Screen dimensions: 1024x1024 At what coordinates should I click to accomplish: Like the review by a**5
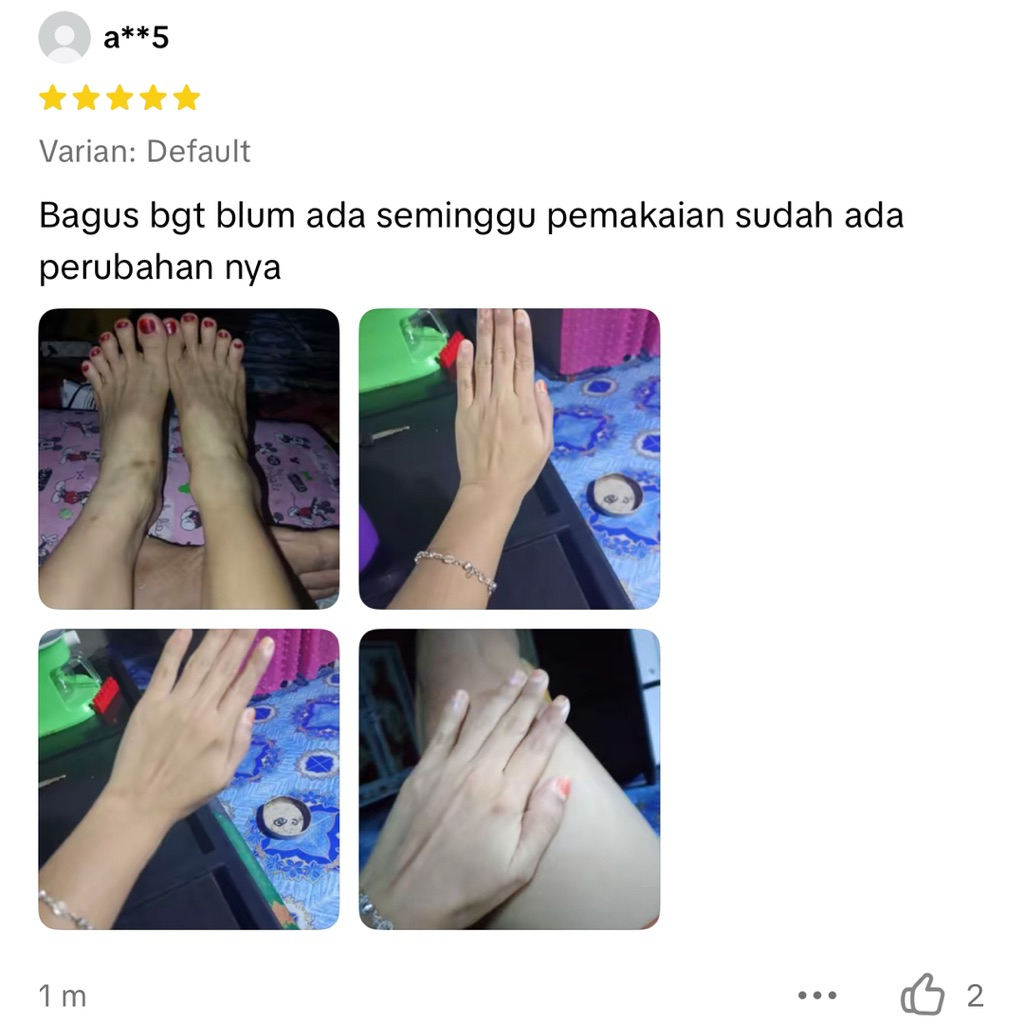tap(922, 995)
